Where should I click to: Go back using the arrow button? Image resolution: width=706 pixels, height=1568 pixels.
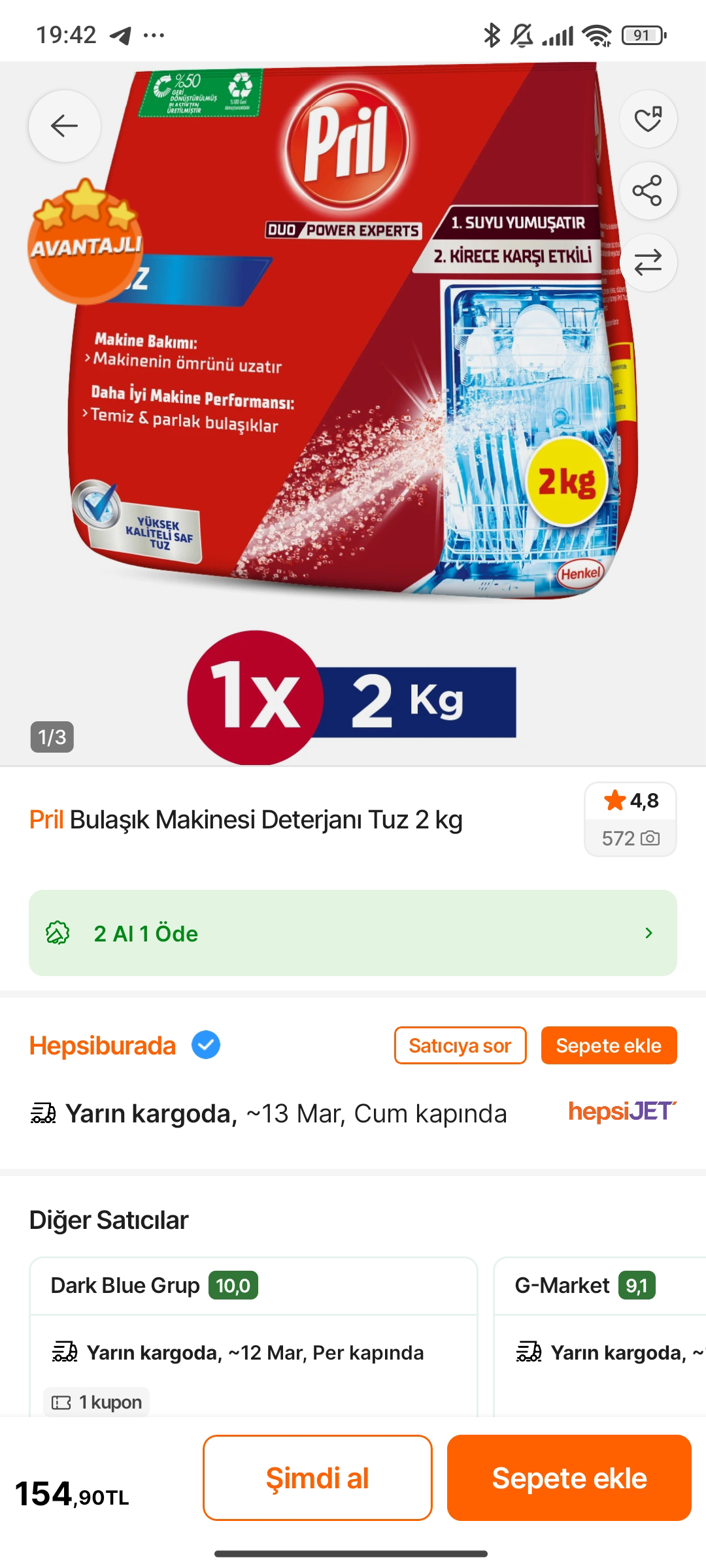64,125
